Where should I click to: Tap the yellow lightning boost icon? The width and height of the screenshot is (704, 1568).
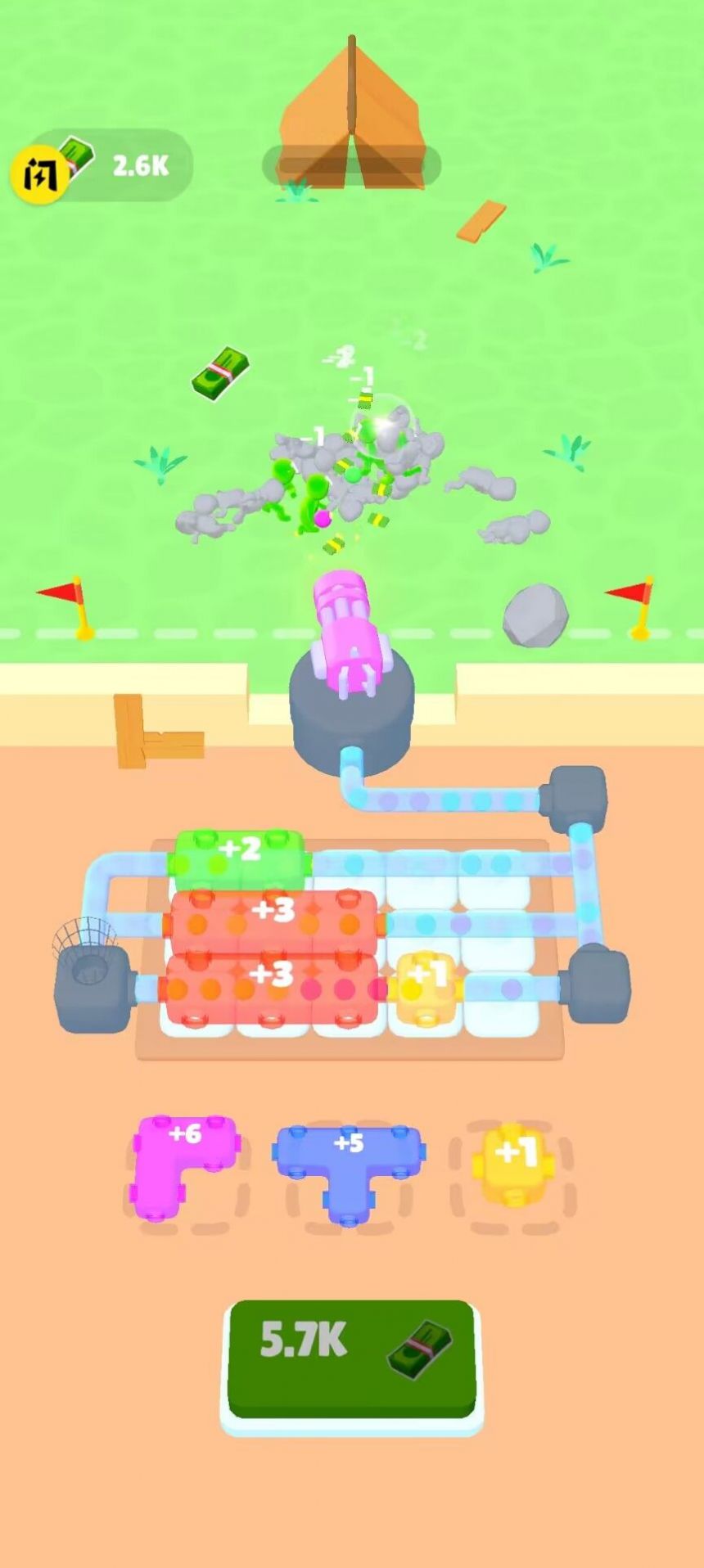[x=38, y=174]
